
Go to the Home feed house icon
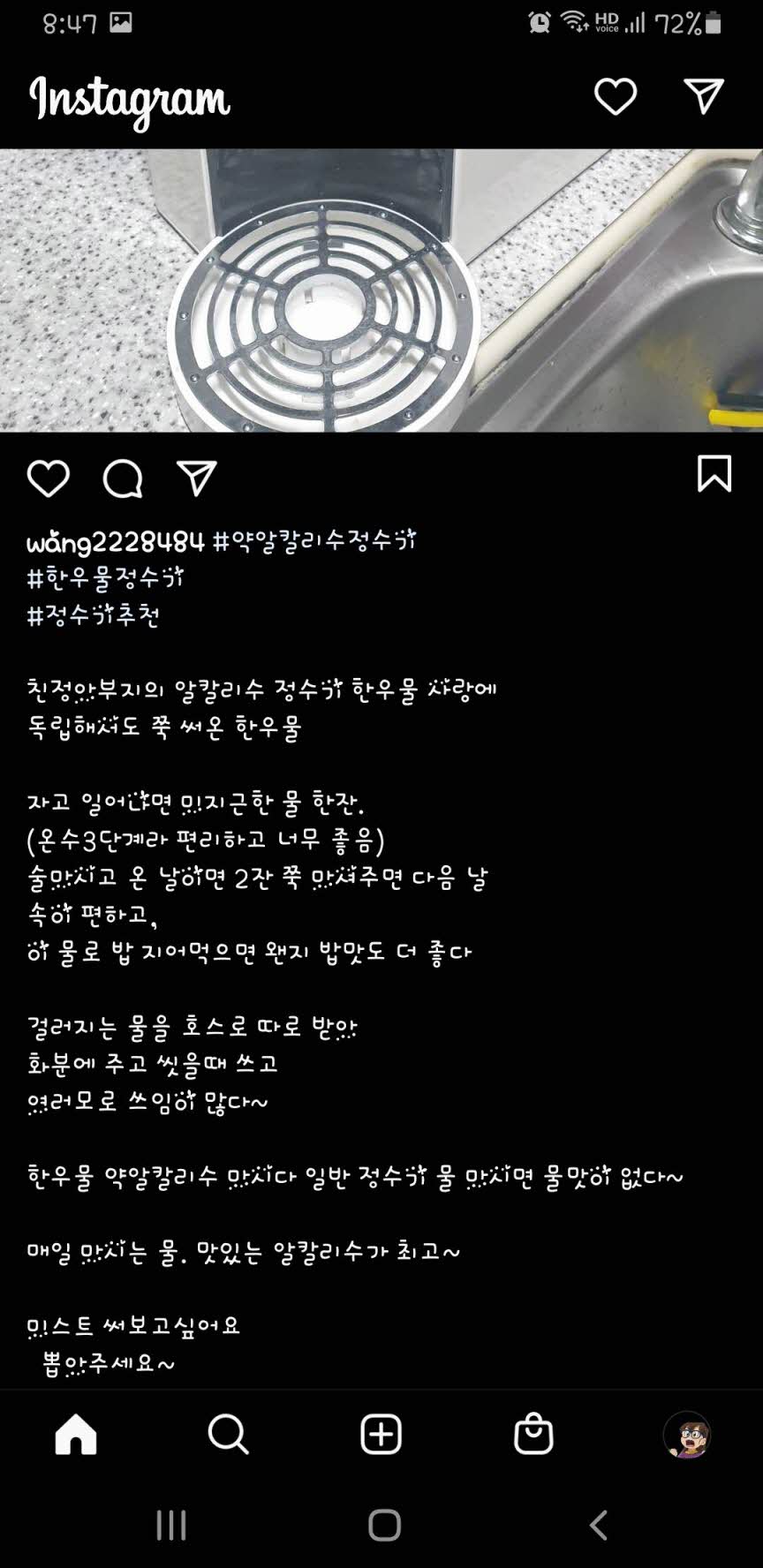click(76, 1435)
